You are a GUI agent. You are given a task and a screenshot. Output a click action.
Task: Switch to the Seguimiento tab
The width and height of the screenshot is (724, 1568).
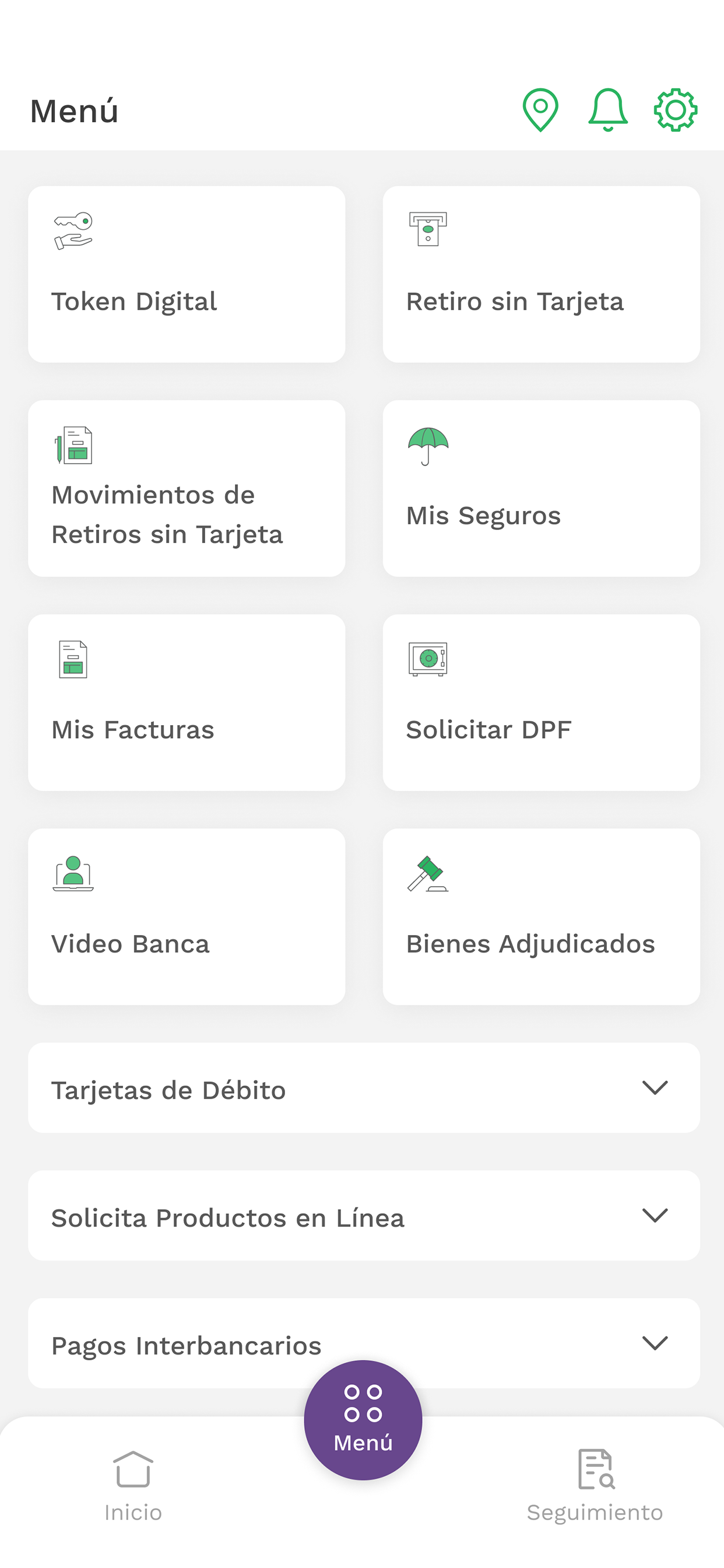pyautogui.click(x=595, y=1485)
